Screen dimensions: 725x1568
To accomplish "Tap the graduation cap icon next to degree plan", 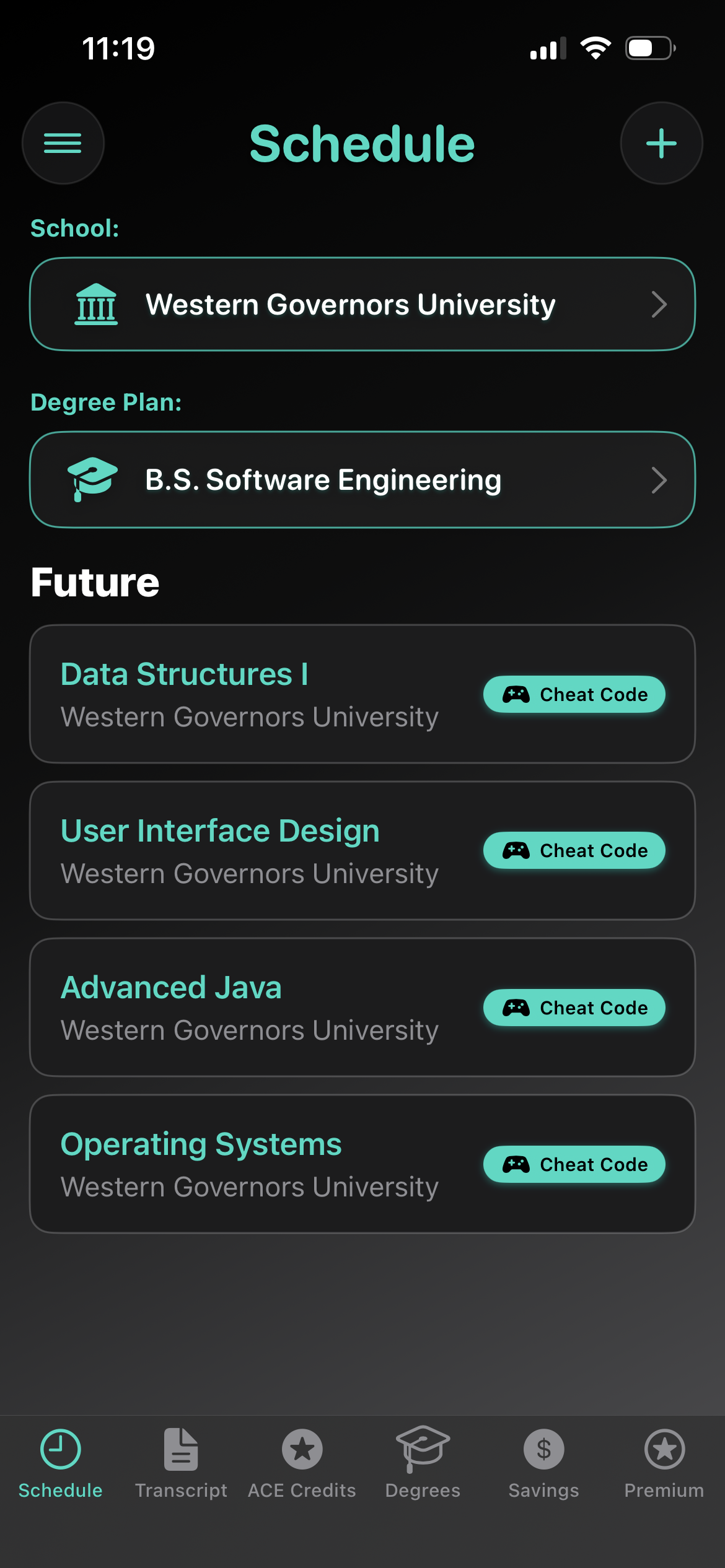I will tap(93, 479).
